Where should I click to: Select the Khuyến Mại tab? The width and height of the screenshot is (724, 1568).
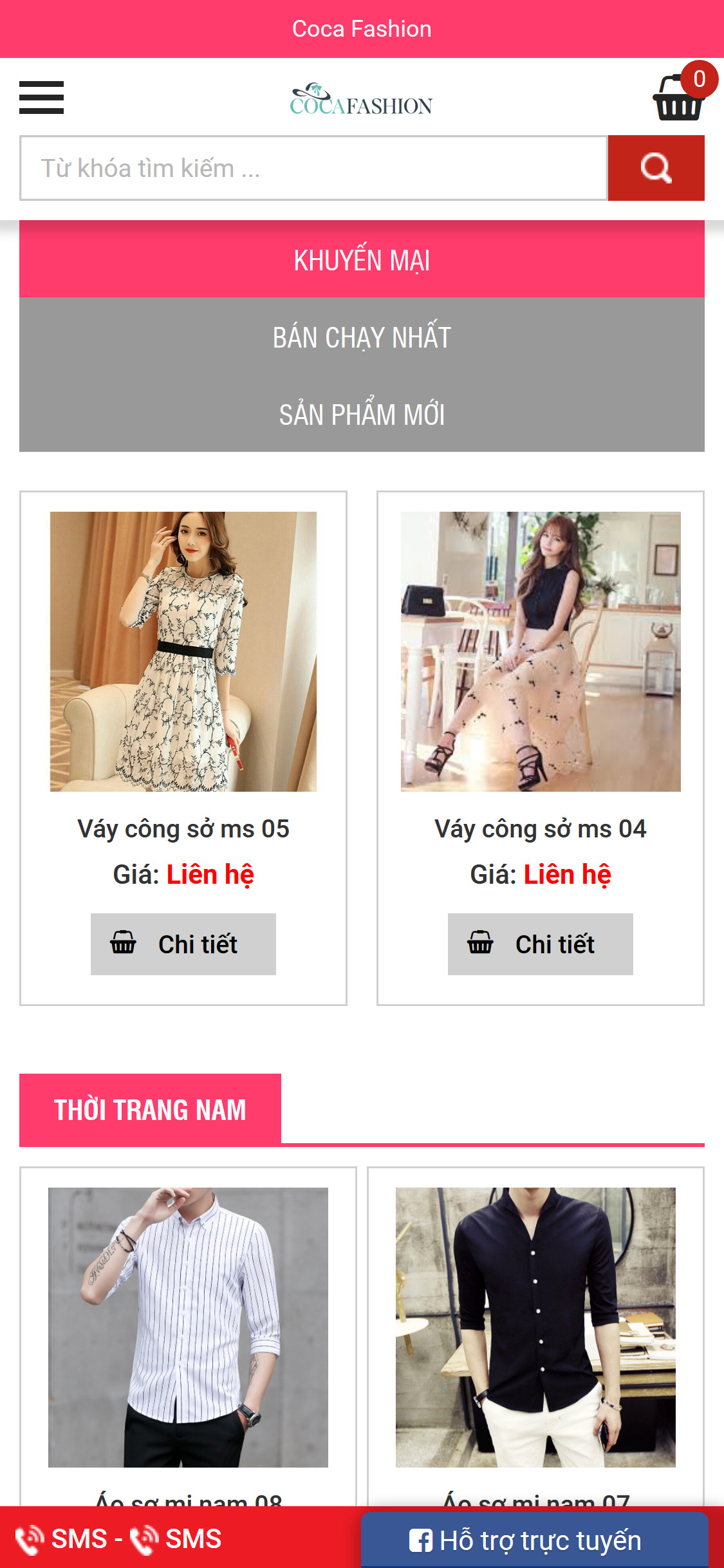tap(362, 259)
